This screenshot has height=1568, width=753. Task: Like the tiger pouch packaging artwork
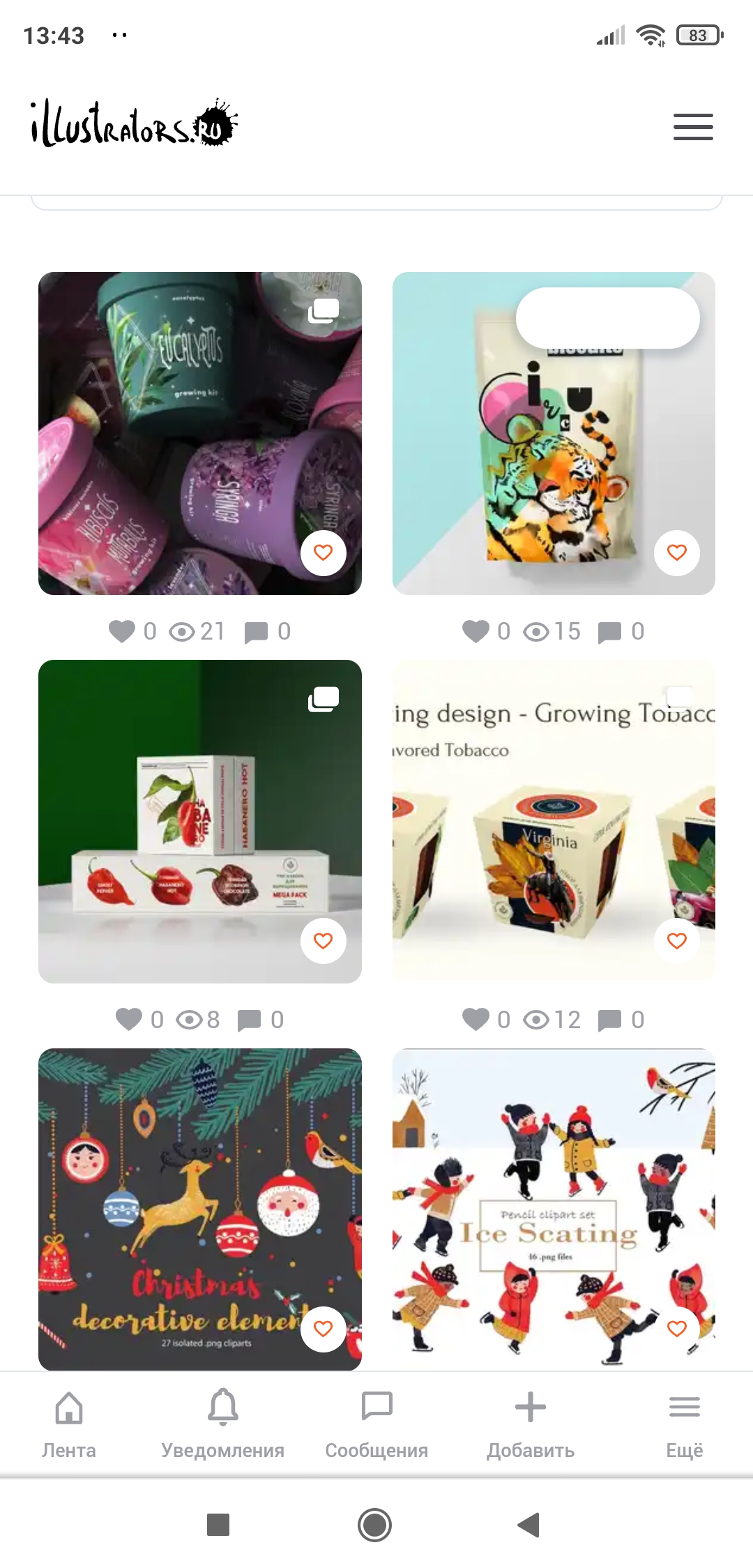(676, 553)
